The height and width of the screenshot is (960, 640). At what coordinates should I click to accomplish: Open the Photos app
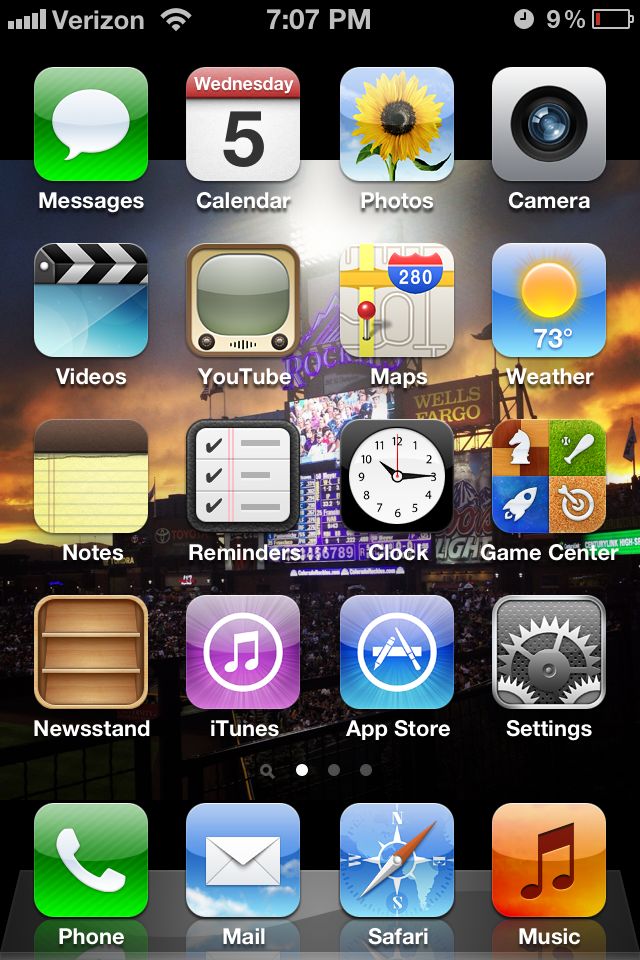[x=397, y=125]
